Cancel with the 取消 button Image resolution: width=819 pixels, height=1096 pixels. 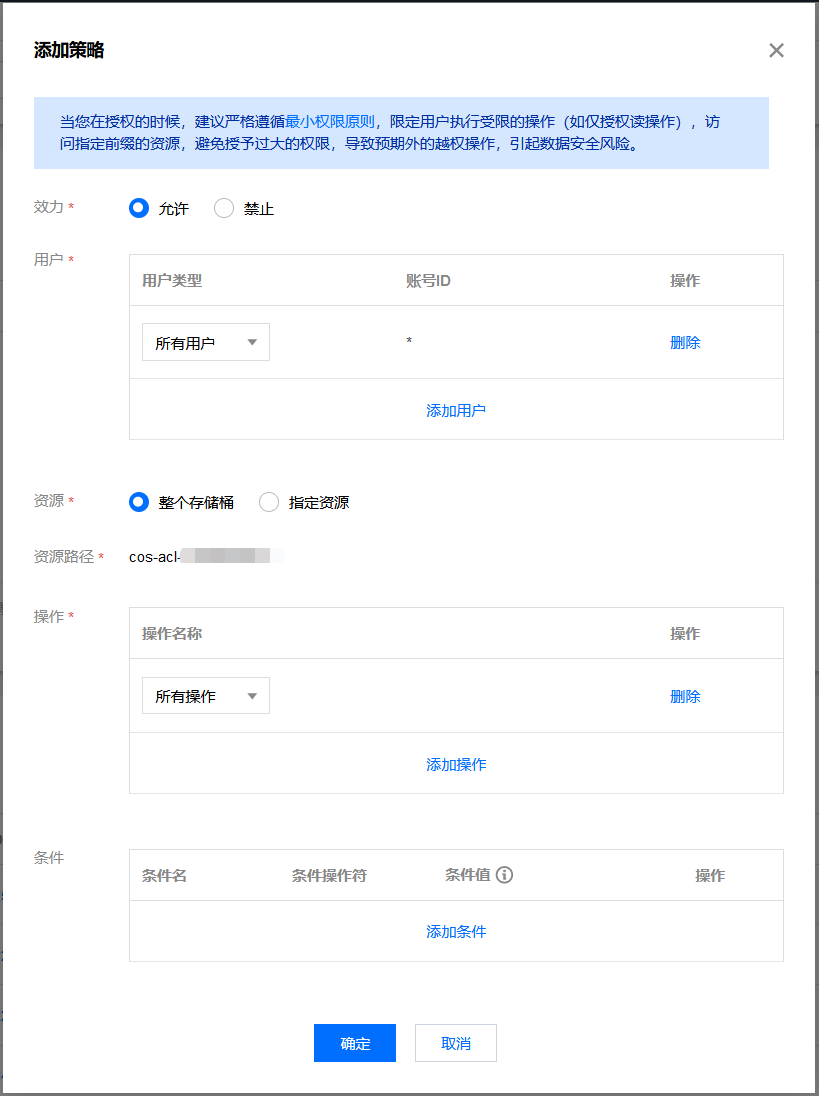tap(456, 1043)
